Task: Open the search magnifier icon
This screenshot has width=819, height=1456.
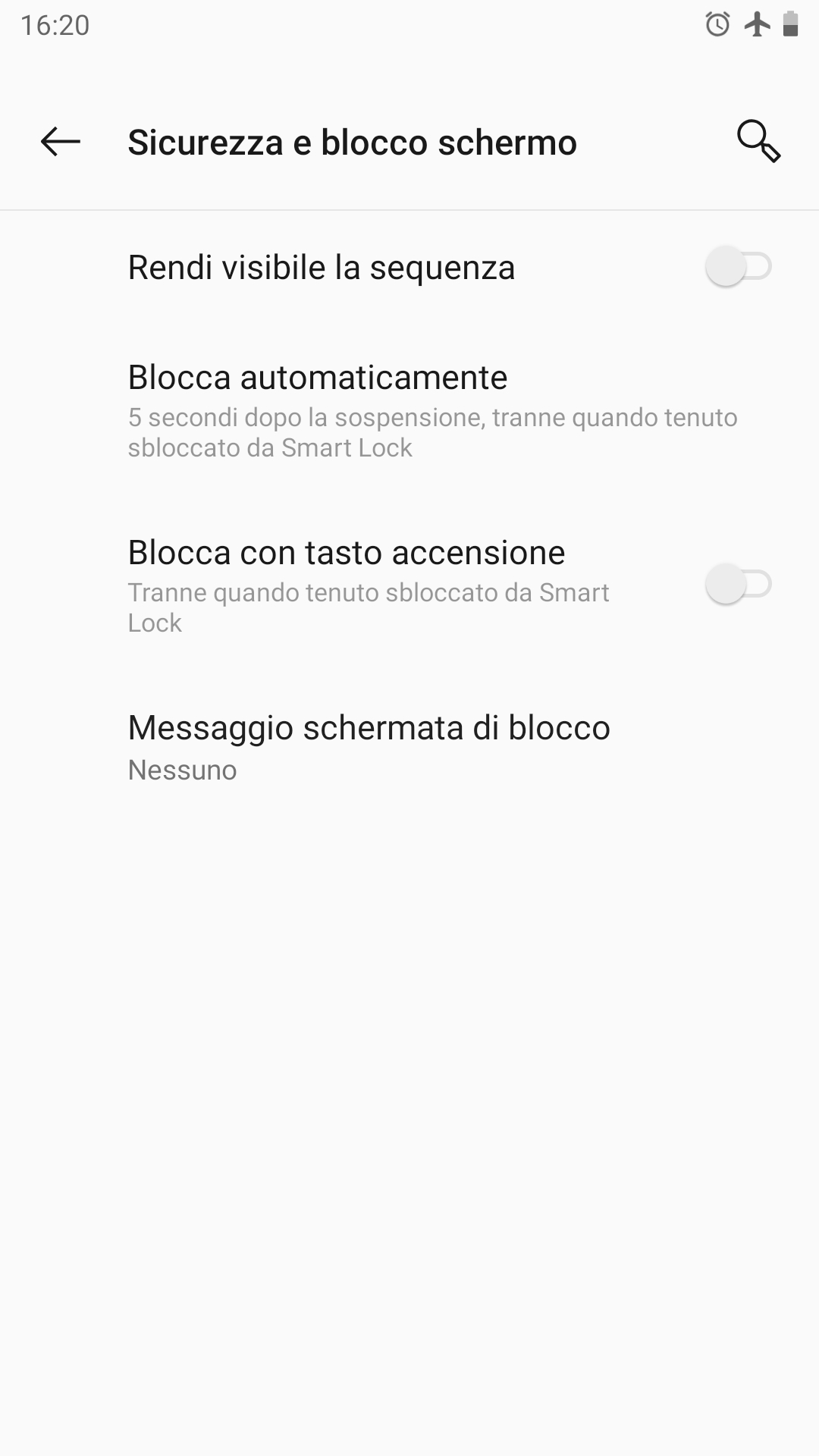Action: tap(758, 142)
